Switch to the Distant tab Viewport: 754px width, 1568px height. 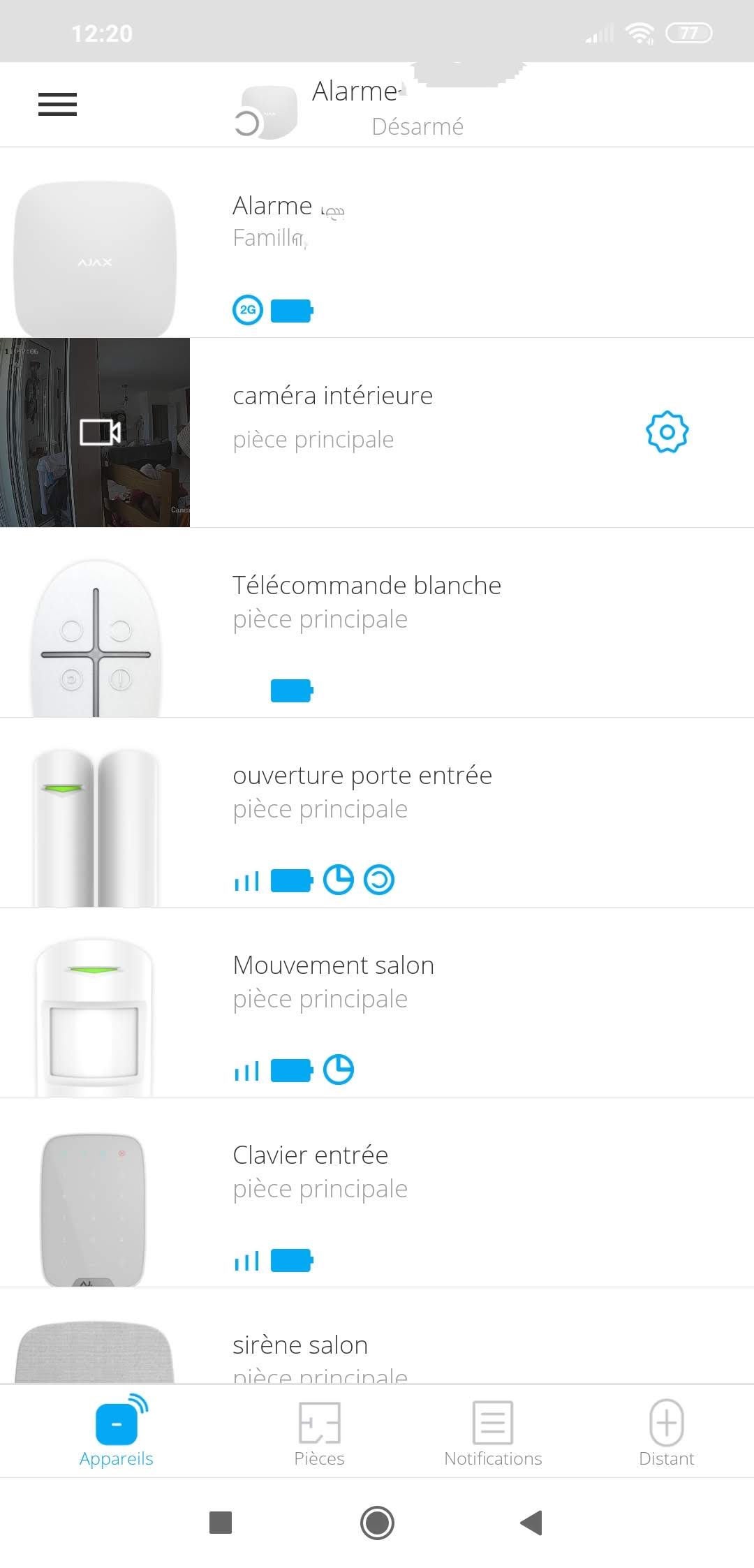pyautogui.click(x=667, y=1430)
